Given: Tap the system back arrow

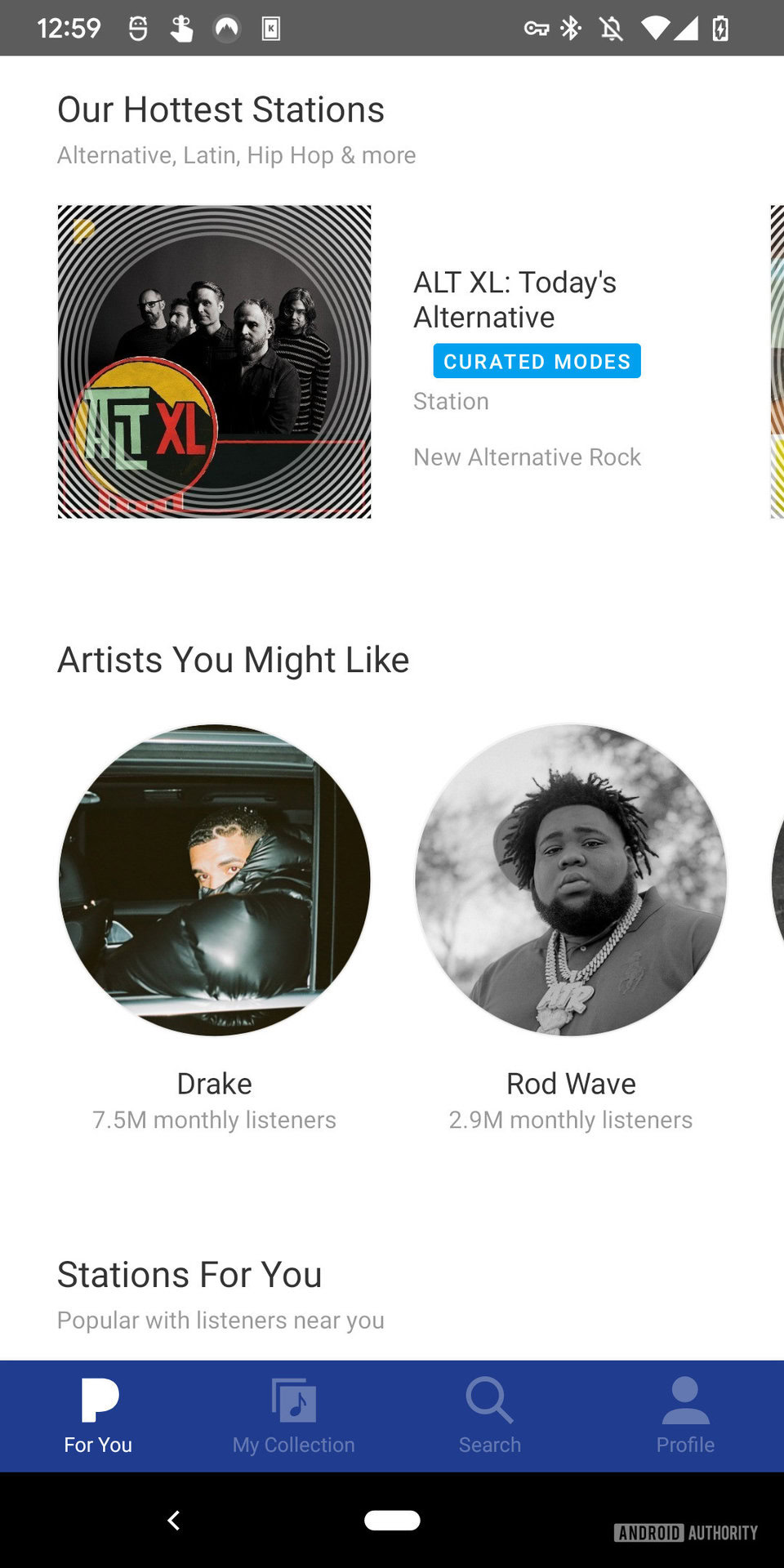Looking at the screenshot, I should coord(173,1520).
